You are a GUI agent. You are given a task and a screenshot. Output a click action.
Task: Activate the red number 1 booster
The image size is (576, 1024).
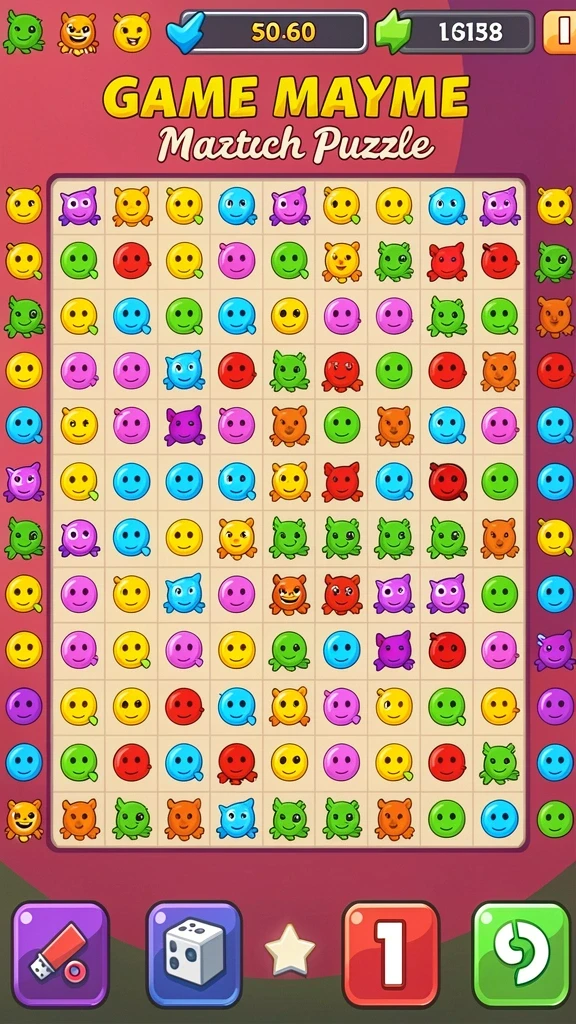click(x=391, y=954)
